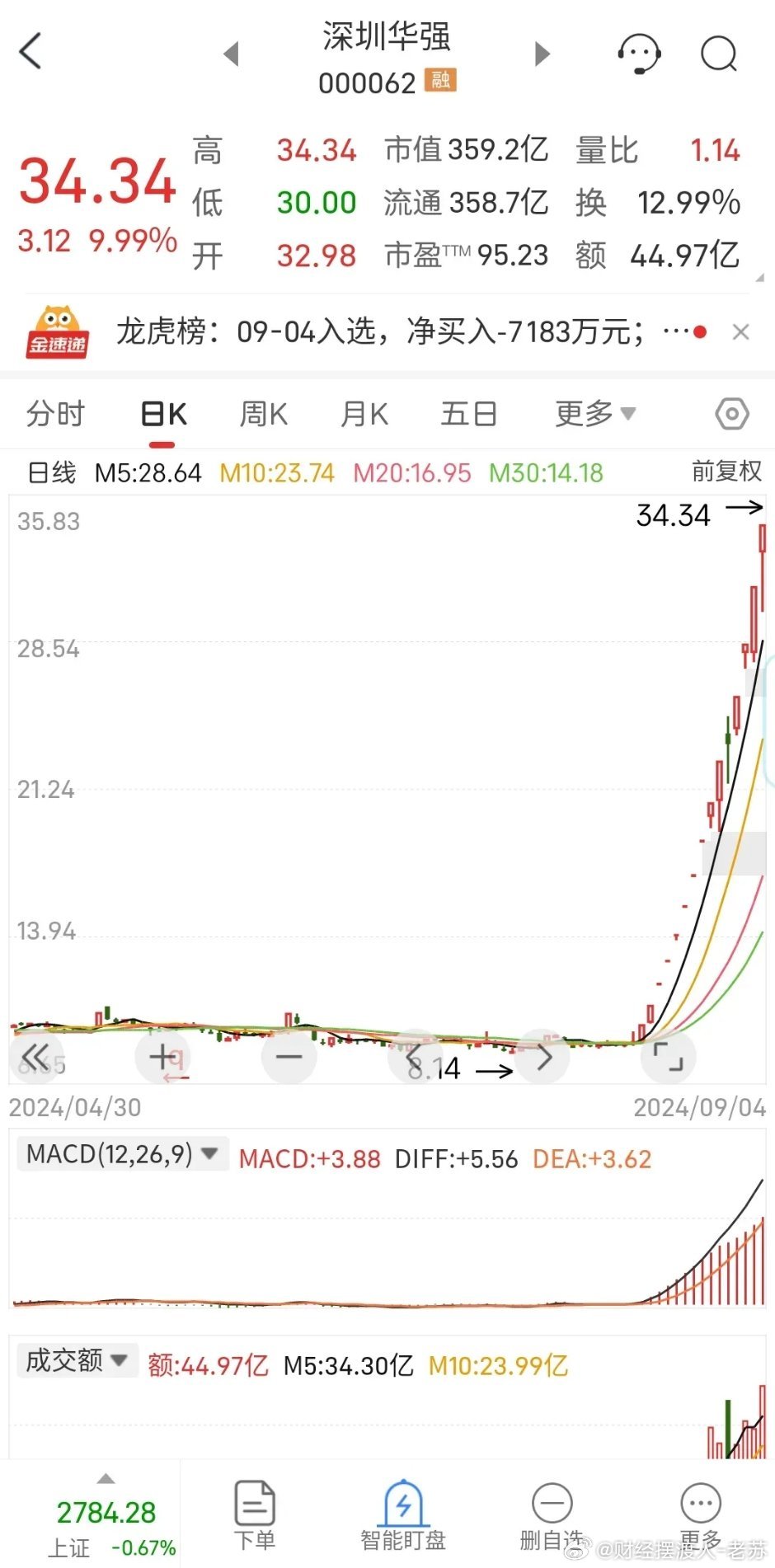Switch to the 月K tab
The width and height of the screenshot is (775, 1568).
(x=364, y=414)
